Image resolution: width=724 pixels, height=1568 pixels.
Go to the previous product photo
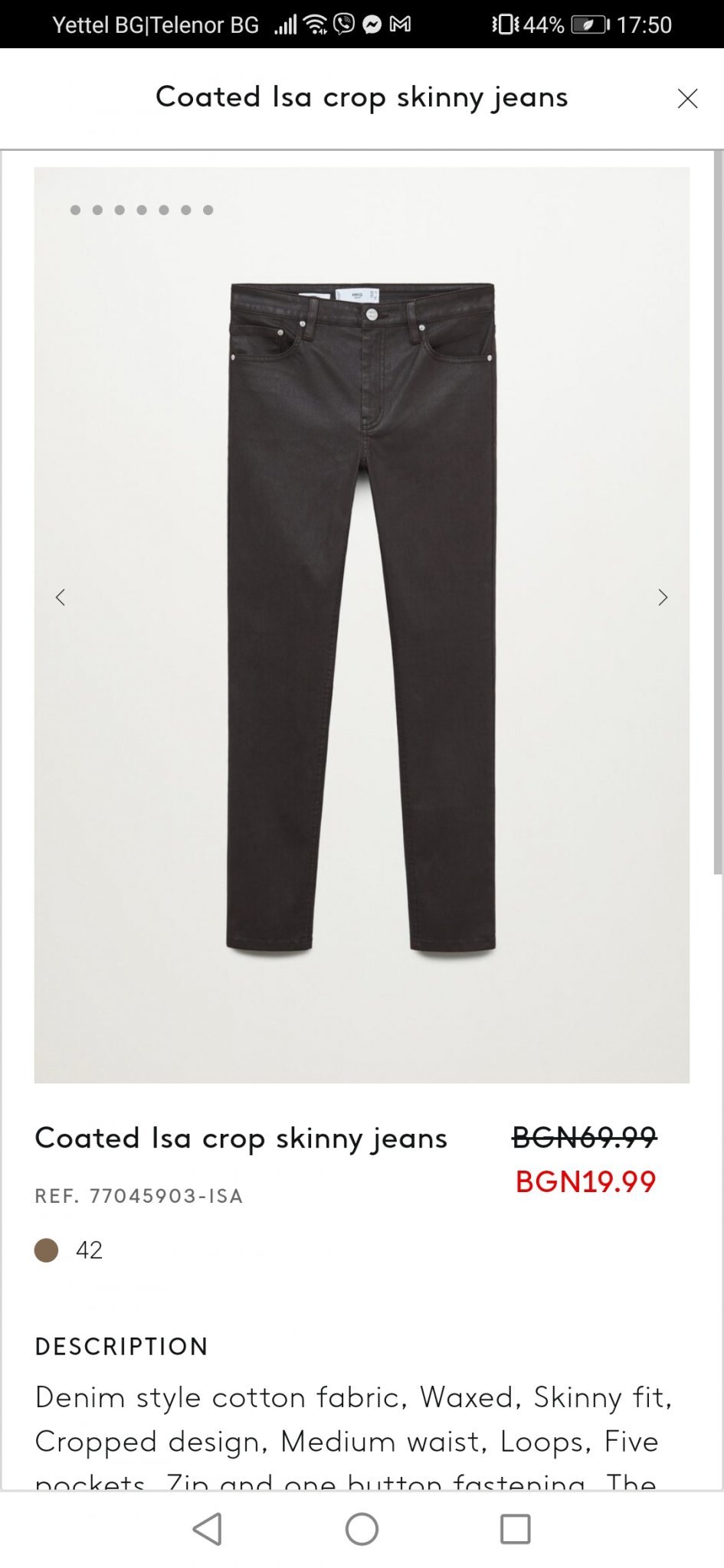(x=61, y=597)
